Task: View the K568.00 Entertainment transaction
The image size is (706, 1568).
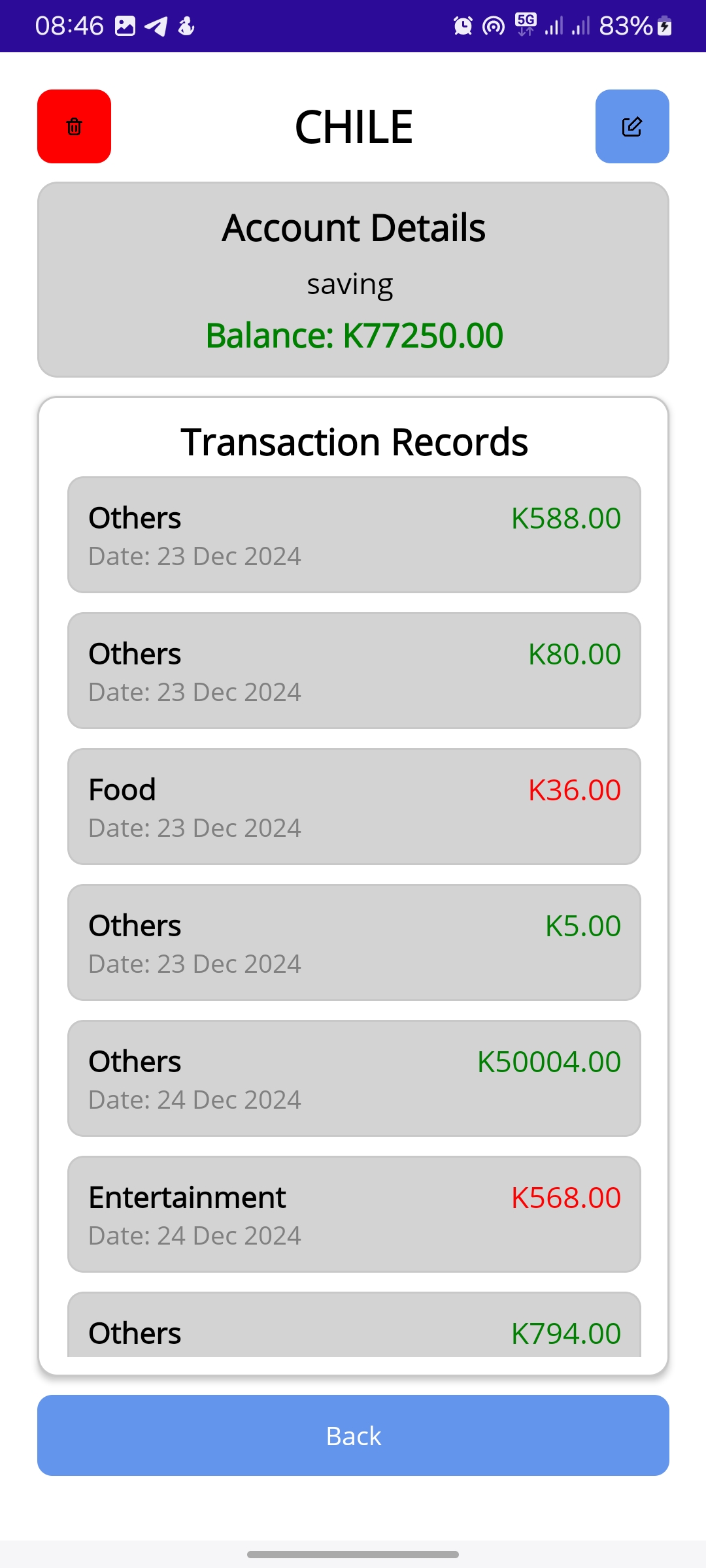Action: click(x=354, y=1215)
